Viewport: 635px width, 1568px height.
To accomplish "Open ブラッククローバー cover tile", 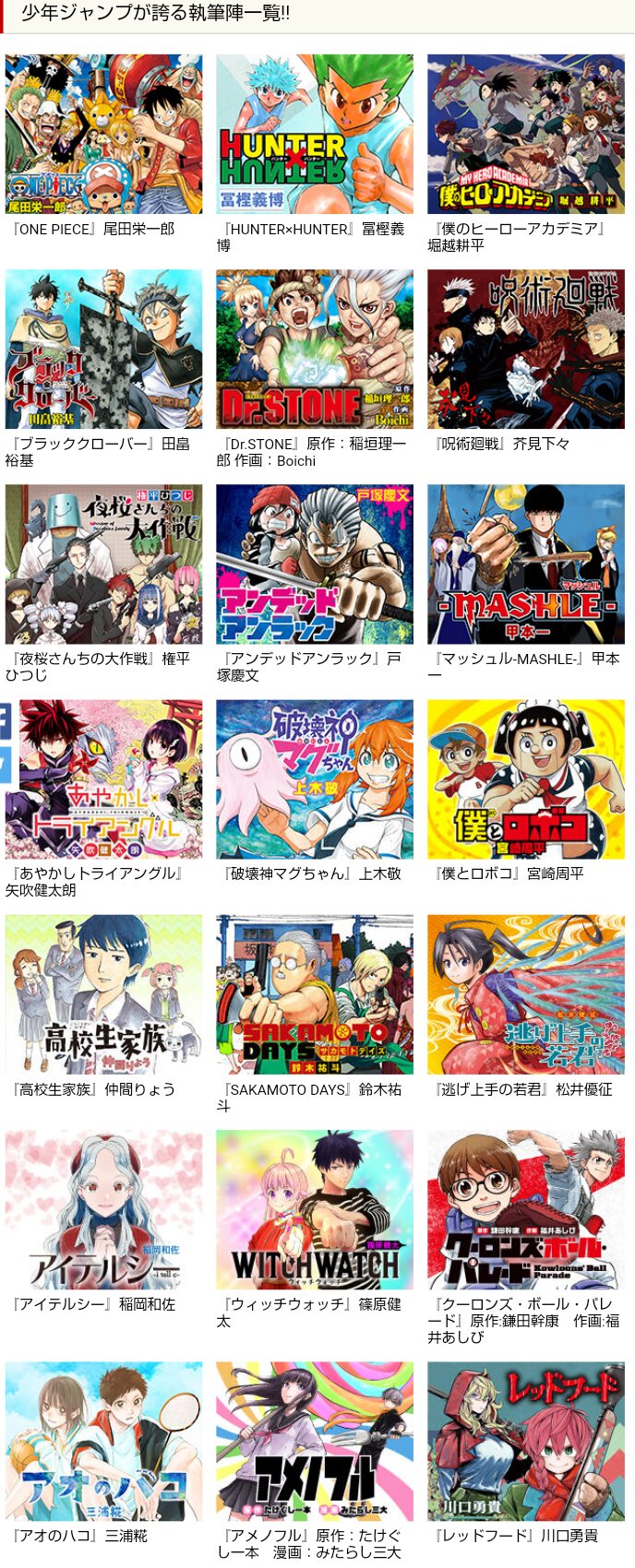I will click(103, 350).
